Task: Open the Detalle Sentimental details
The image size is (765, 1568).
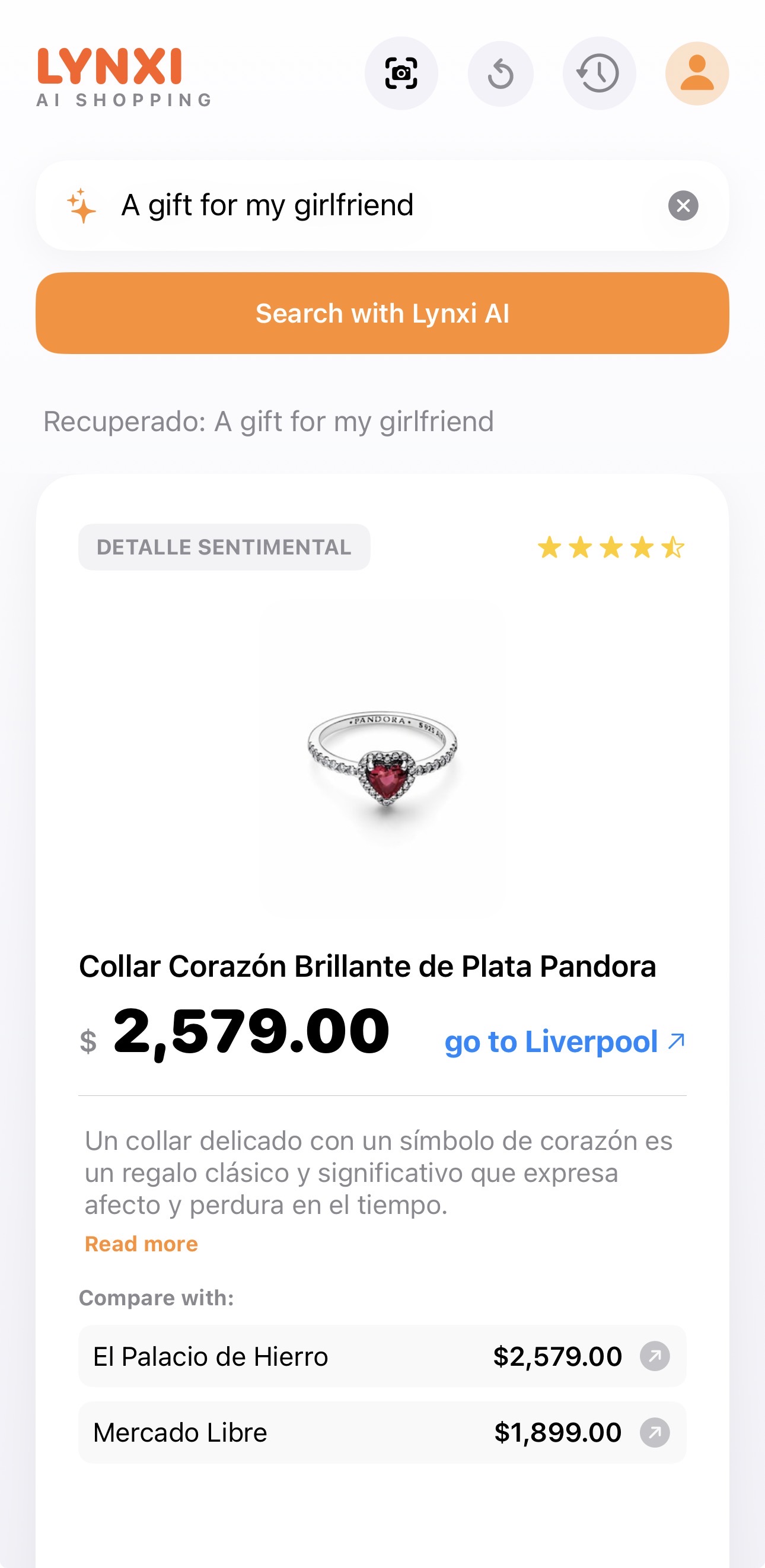Action: (x=225, y=546)
